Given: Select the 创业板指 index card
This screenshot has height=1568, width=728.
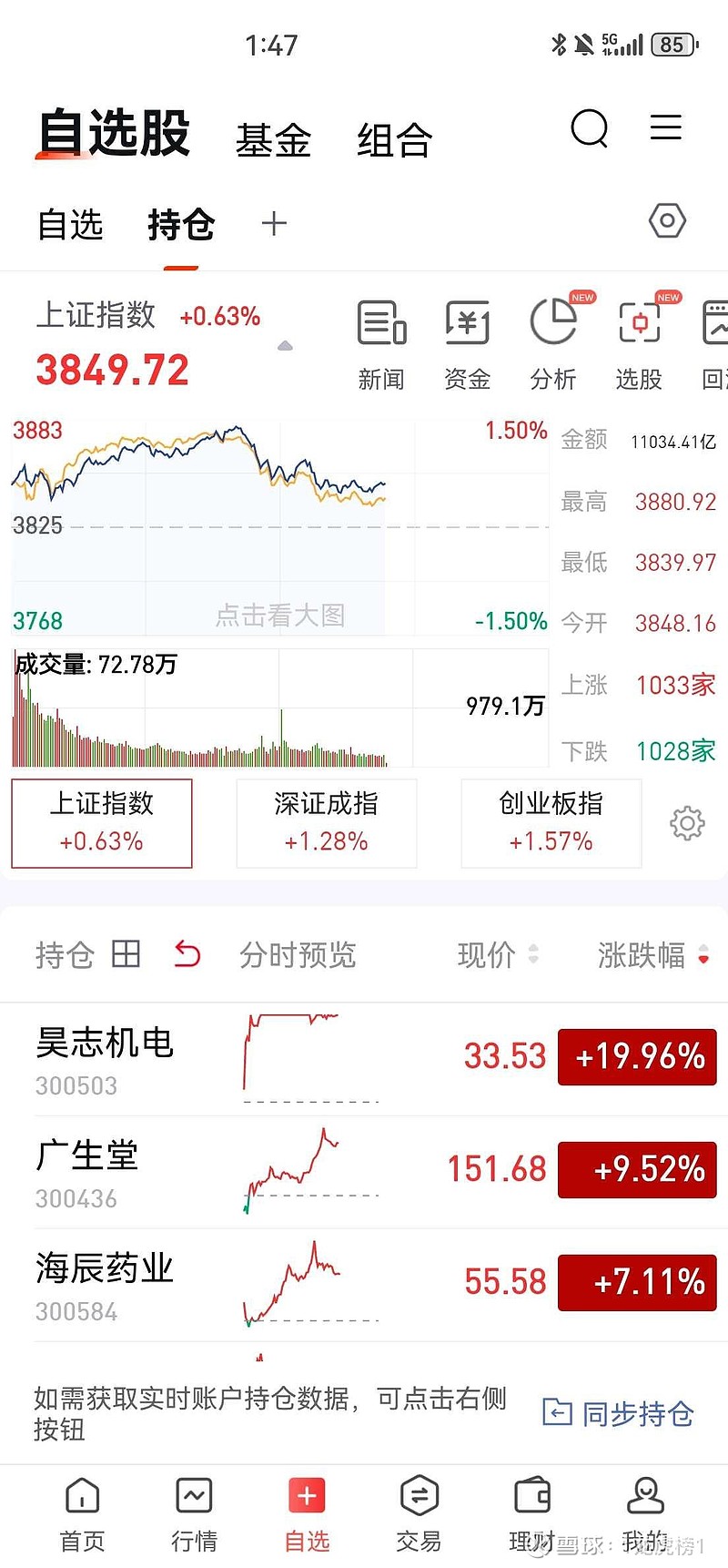Looking at the screenshot, I should [x=551, y=823].
